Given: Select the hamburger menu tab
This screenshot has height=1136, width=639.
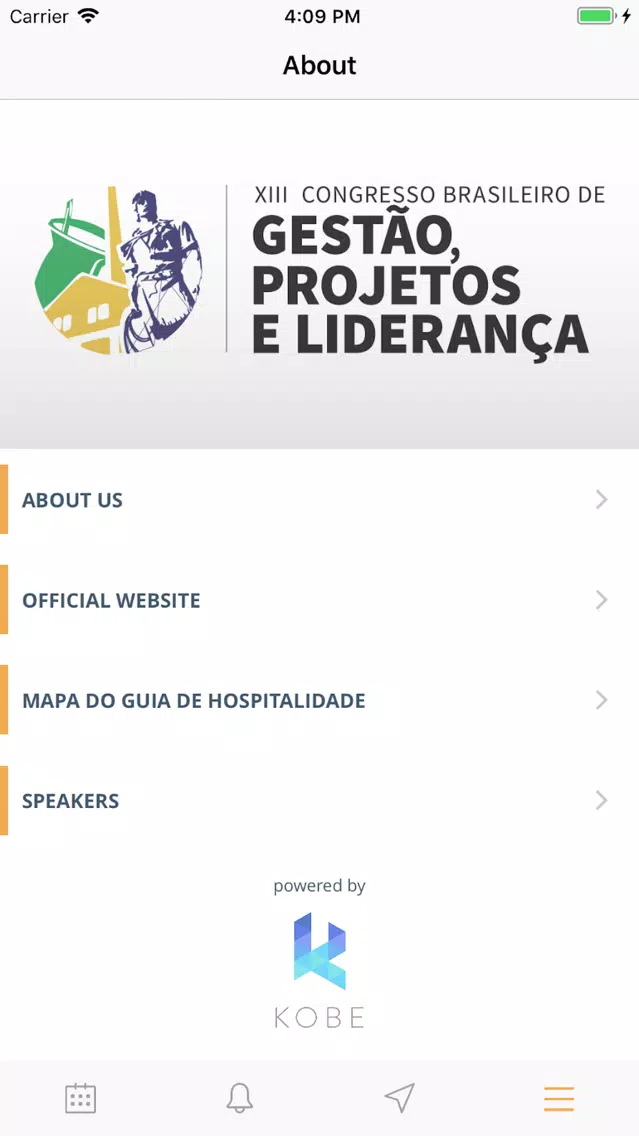Looking at the screenshot, I should [x=559, y=1099].
